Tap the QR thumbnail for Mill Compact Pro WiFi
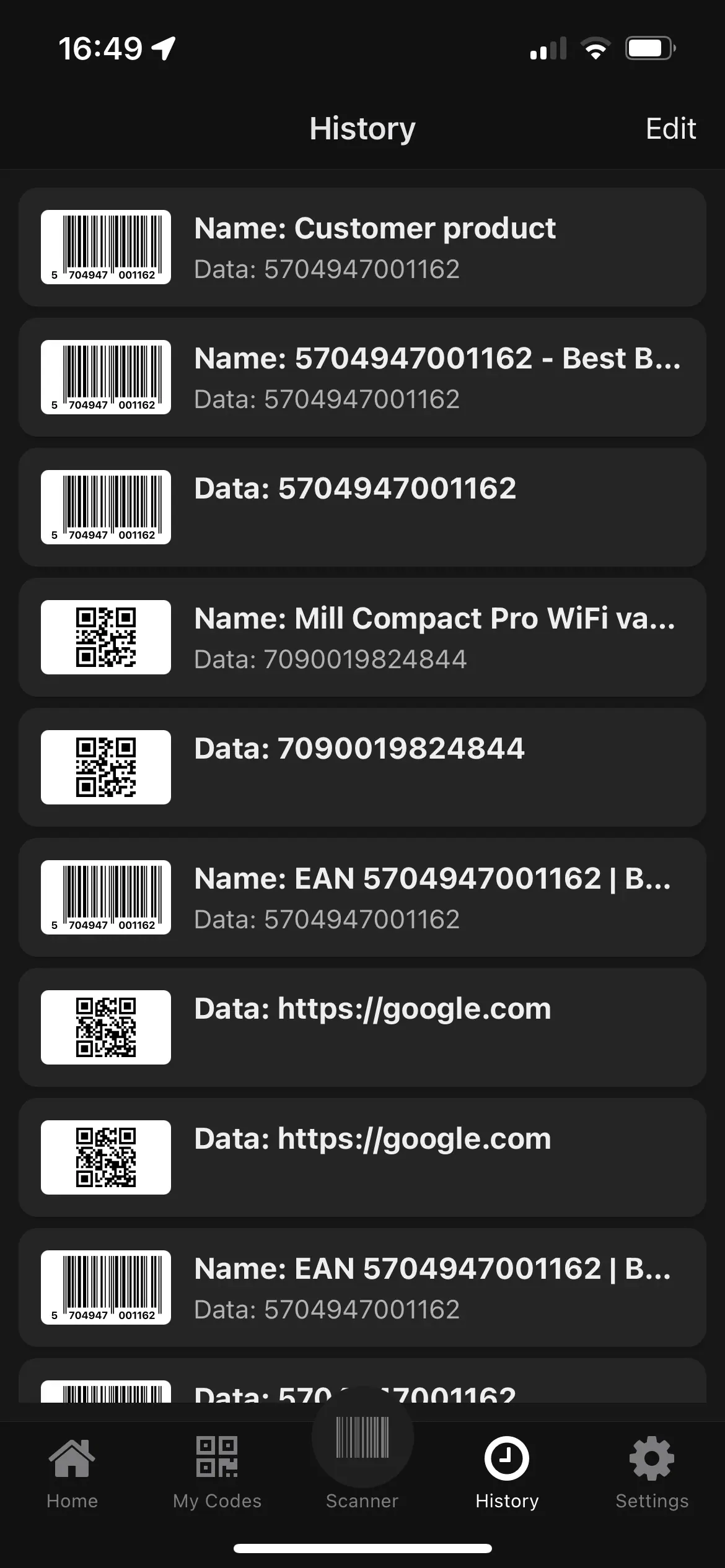This screenshot has width=725, height=1568. pyautogui.click(x=105, y=636)
